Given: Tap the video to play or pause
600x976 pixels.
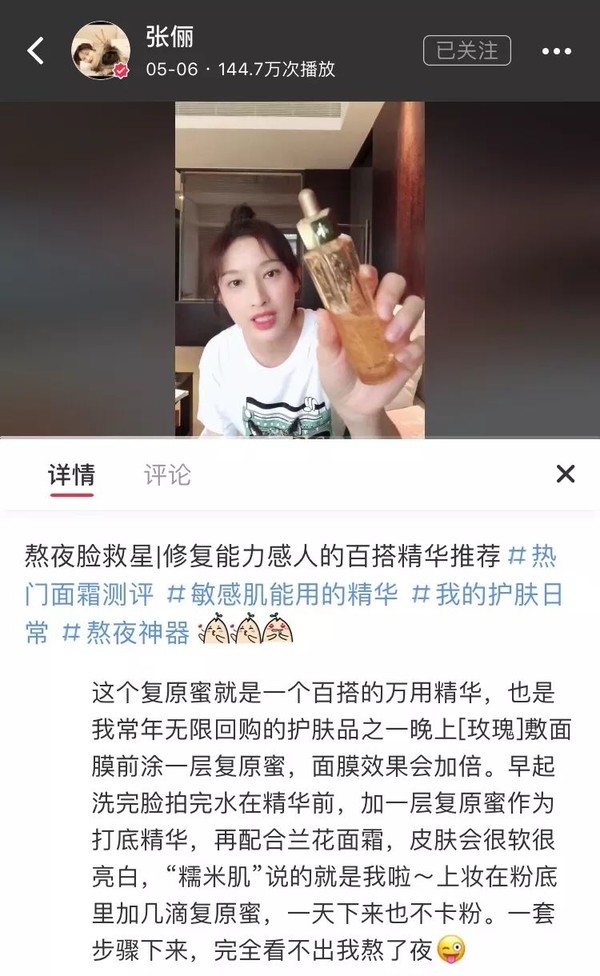Looking at the screenshot, I should pos(300,268).
